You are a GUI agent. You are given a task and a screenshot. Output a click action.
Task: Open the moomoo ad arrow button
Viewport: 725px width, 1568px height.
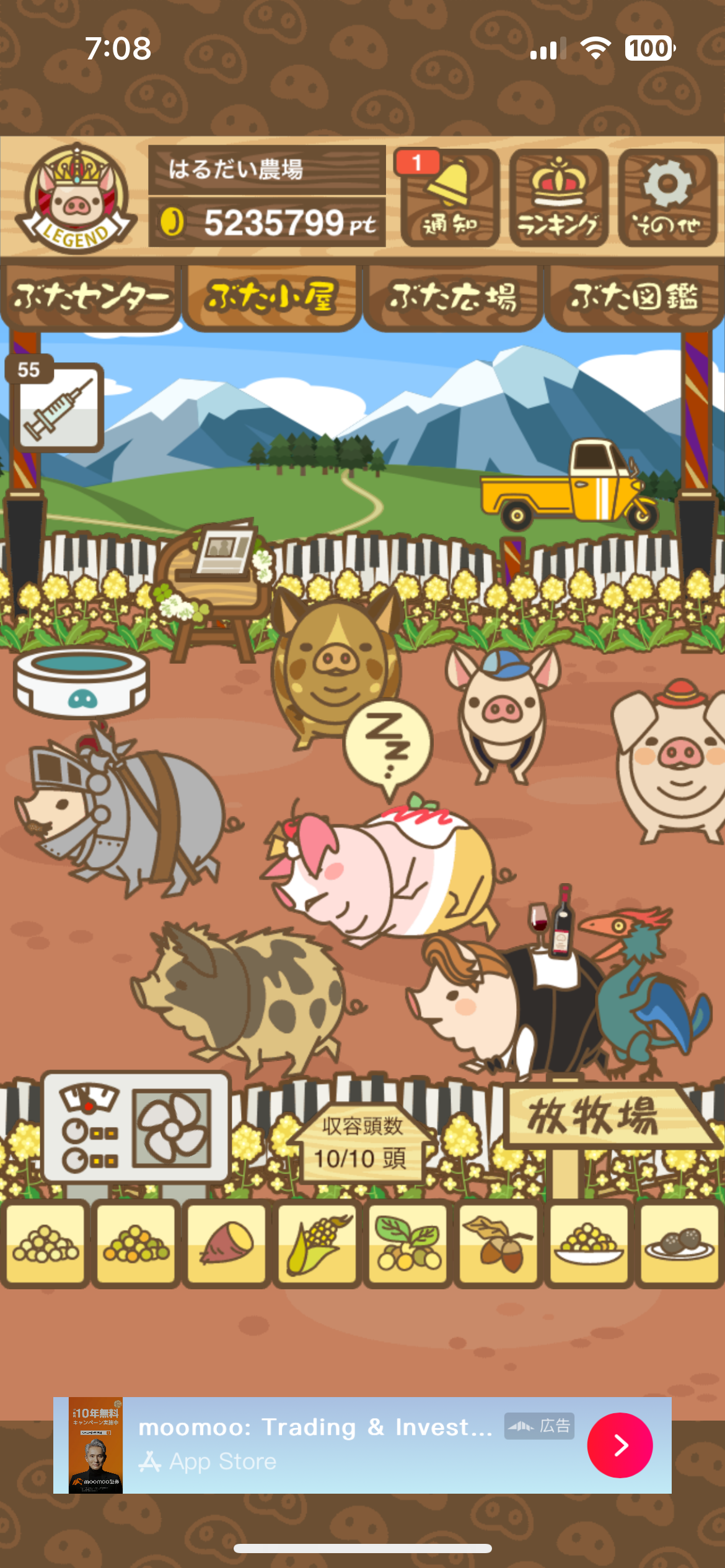[620, 1445]
